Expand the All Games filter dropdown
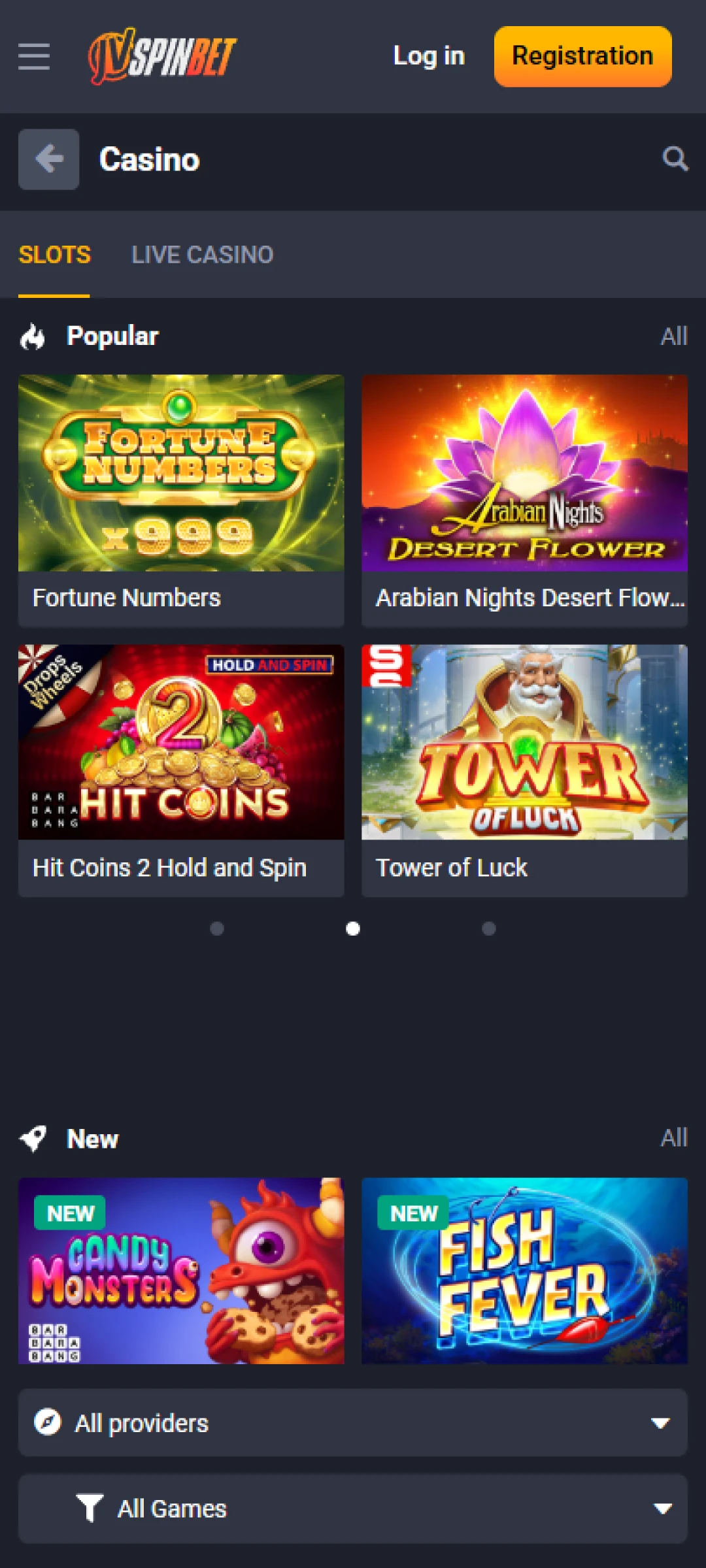This screenshot has height=1568, width=706. [353, 1509]
